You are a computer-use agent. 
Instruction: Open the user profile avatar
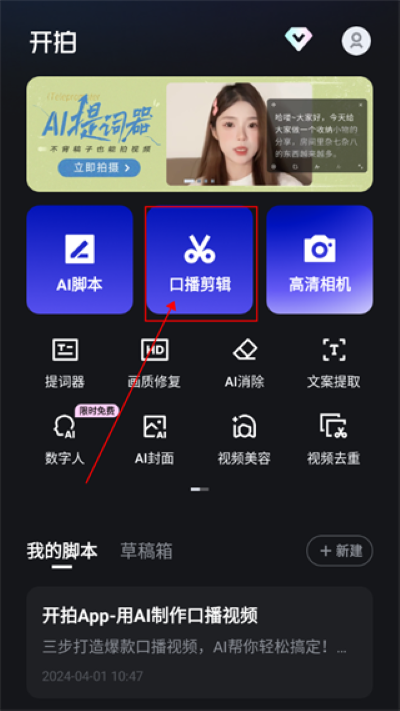(356, 41)
